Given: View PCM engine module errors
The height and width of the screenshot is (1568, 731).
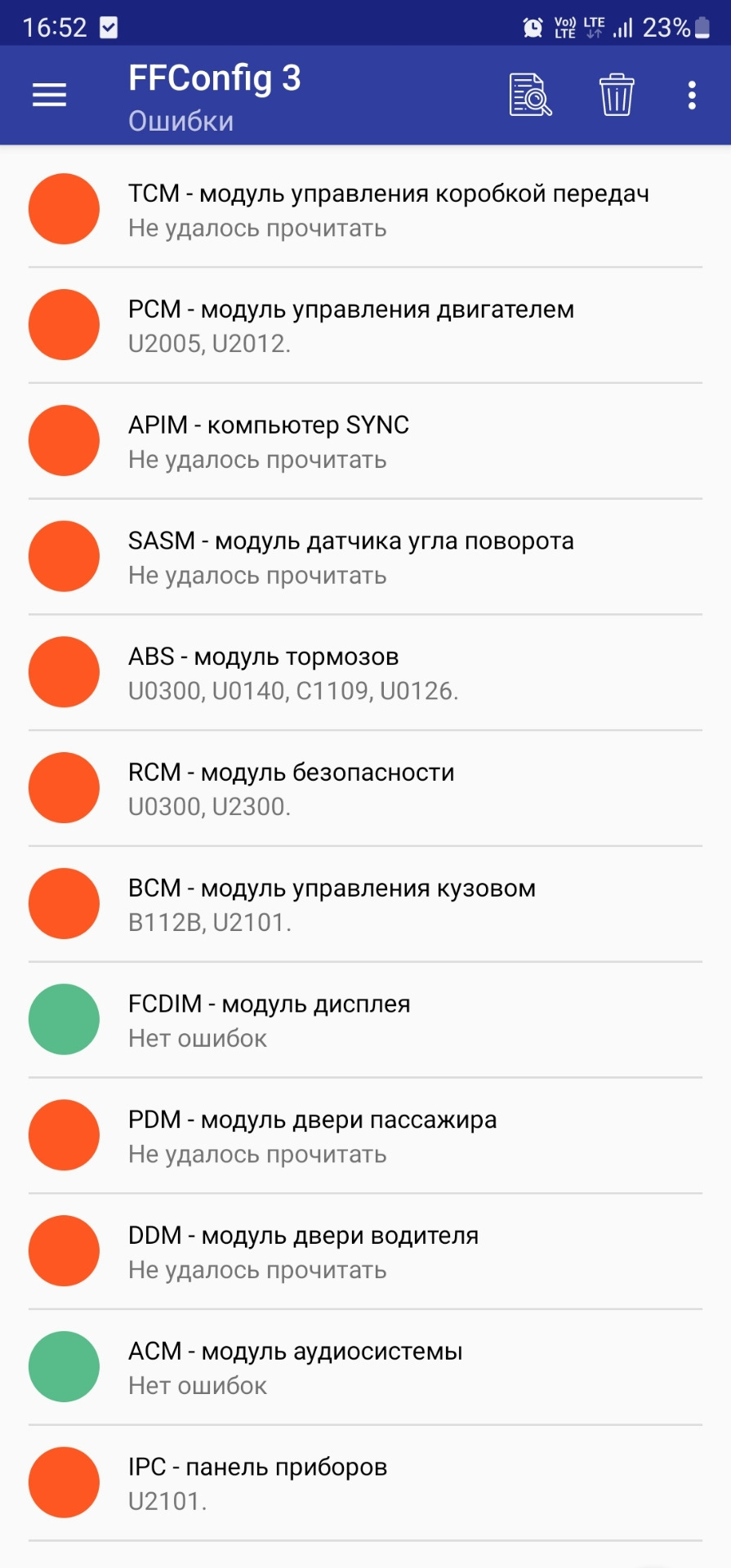Looking at the screenshot, I should pos(365,326).
